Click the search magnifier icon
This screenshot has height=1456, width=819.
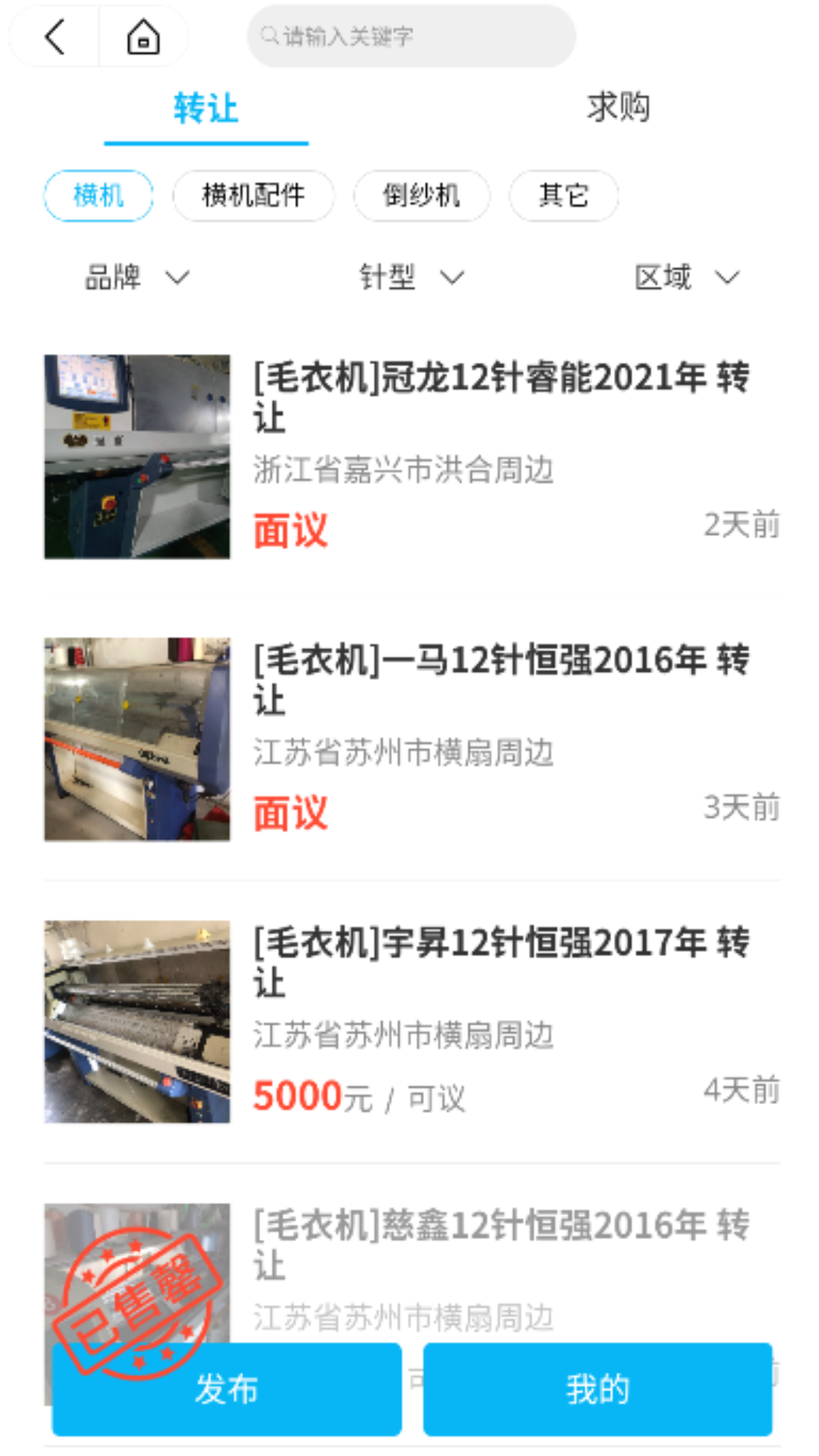pyautogui.click(x=267, y=34)
